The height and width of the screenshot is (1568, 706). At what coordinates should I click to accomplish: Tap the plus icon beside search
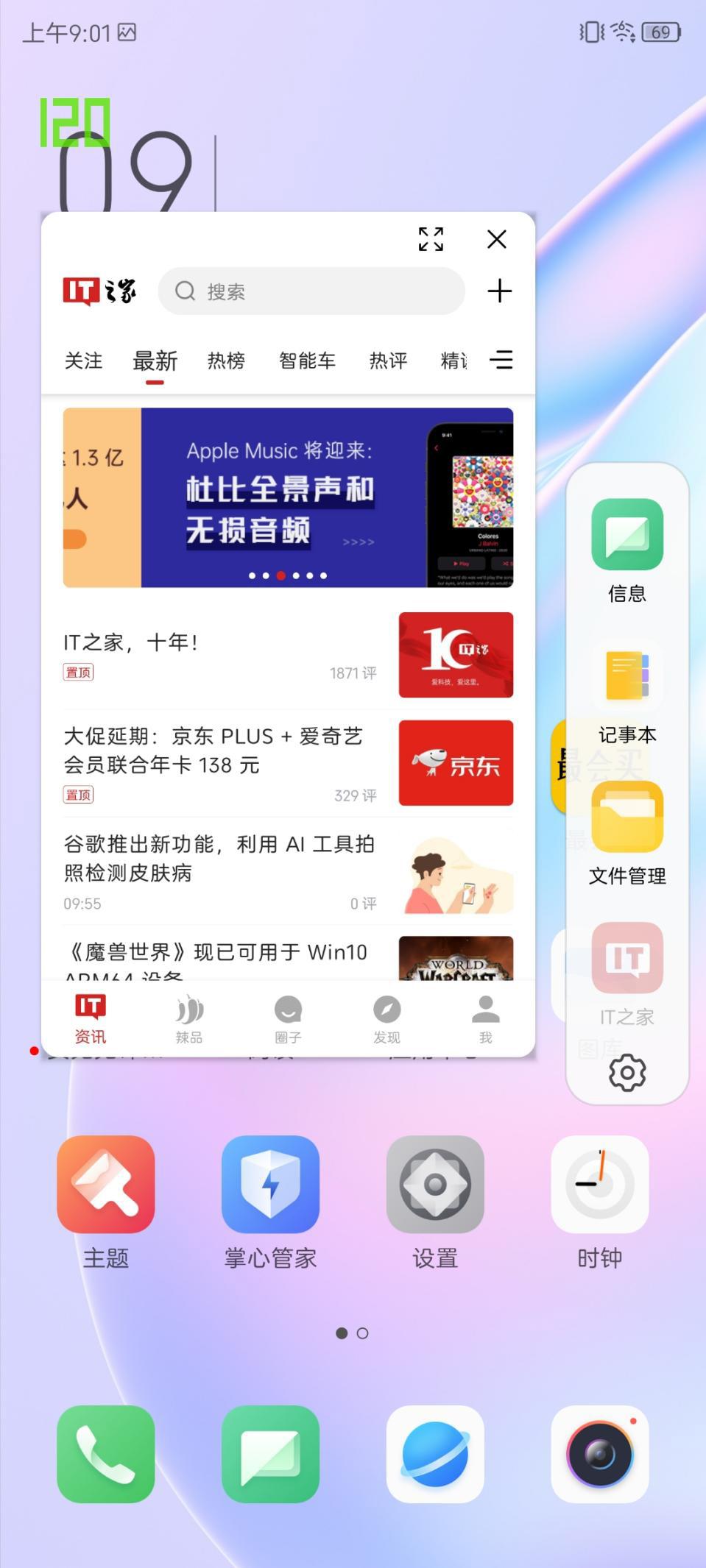(x=500, y=291)
